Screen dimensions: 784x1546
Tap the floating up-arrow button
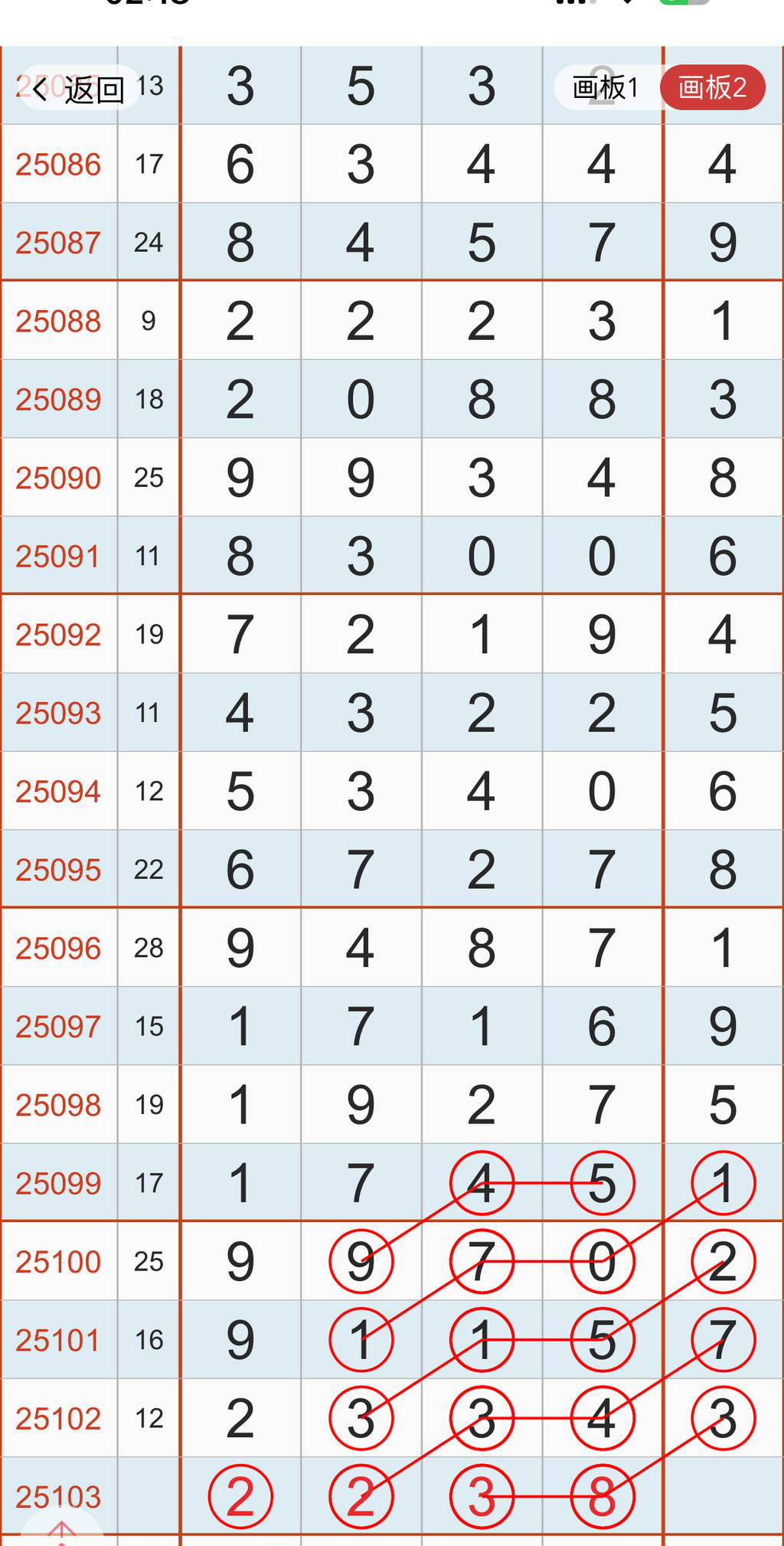61,1531
